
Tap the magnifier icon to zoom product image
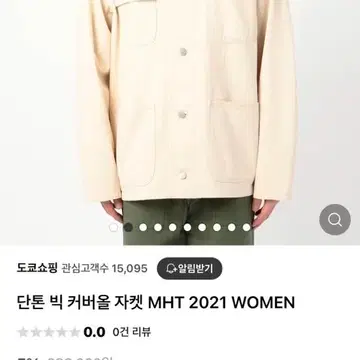pyautogui.click(x=335, y=220)
